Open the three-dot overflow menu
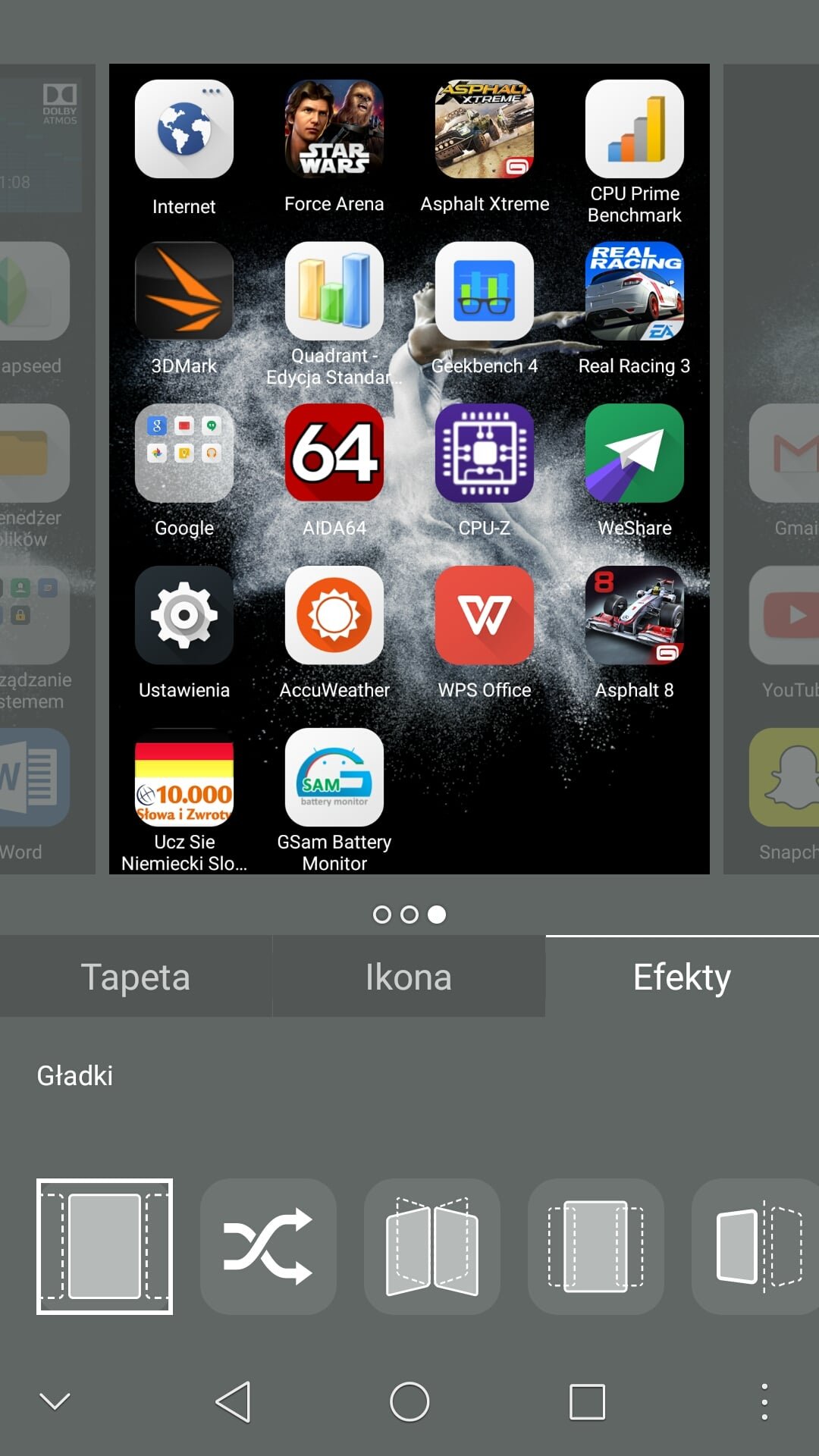Image resolution: width=819 pixels, height=1456 pixels. [x=764, y=1401]
